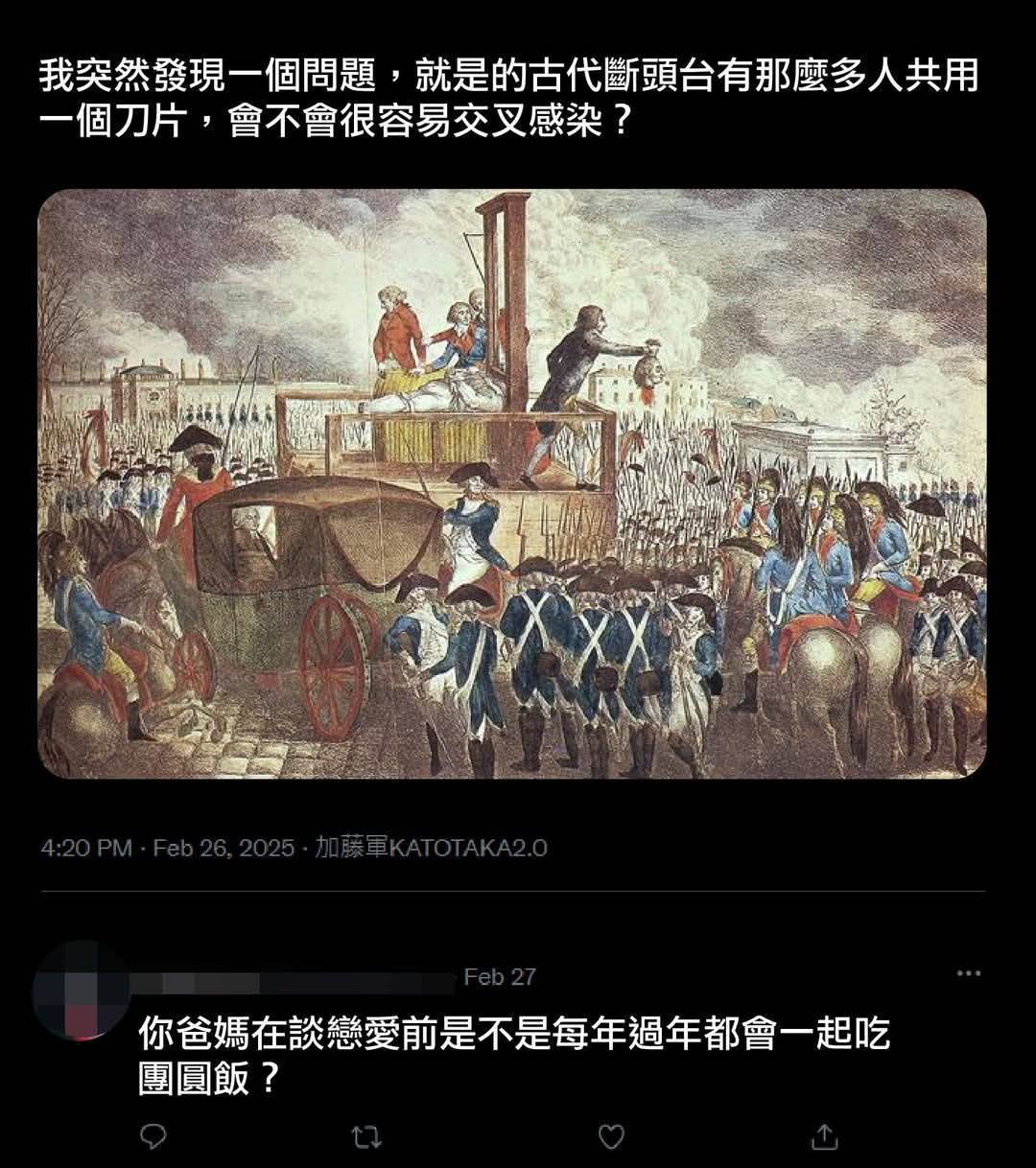Screen dimensions: 1036x1168
Task: Share the Feb 27 reply
Action: click(x=825, y=1136)
